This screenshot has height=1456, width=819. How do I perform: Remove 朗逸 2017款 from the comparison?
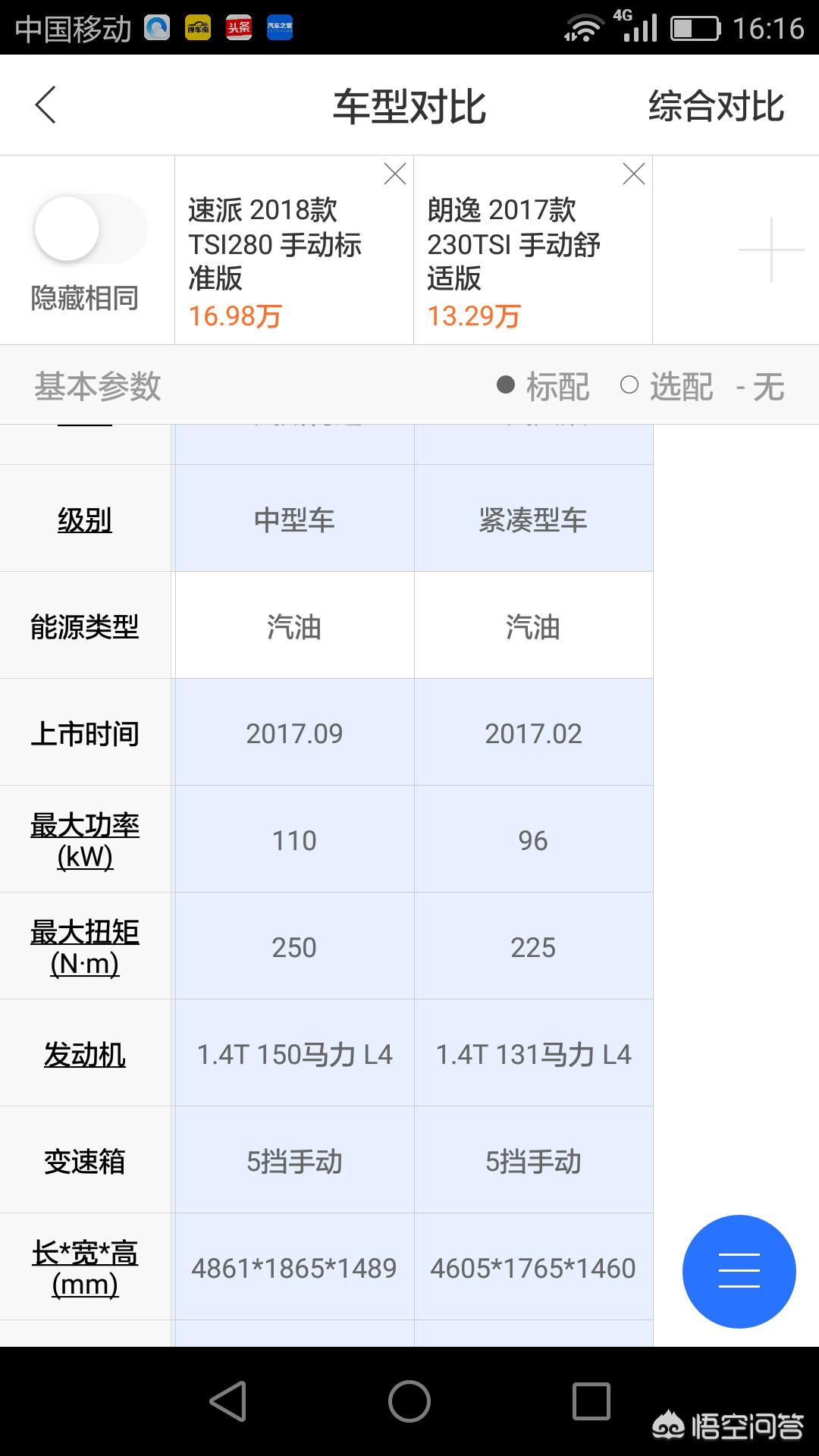click(x=634, y=174)
